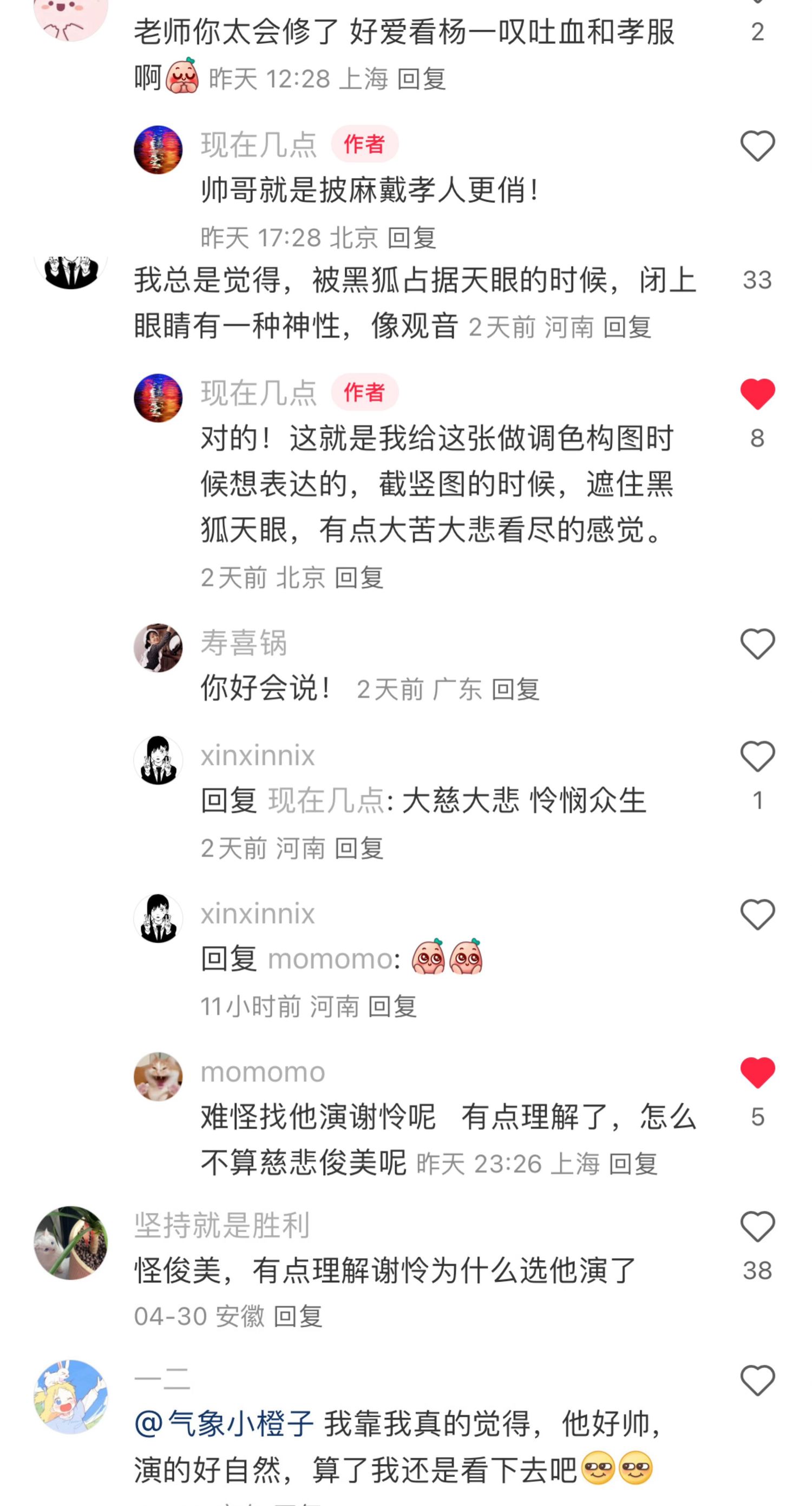Reply to momomo's 昨天 23:26 comment

coord(632,1164)
